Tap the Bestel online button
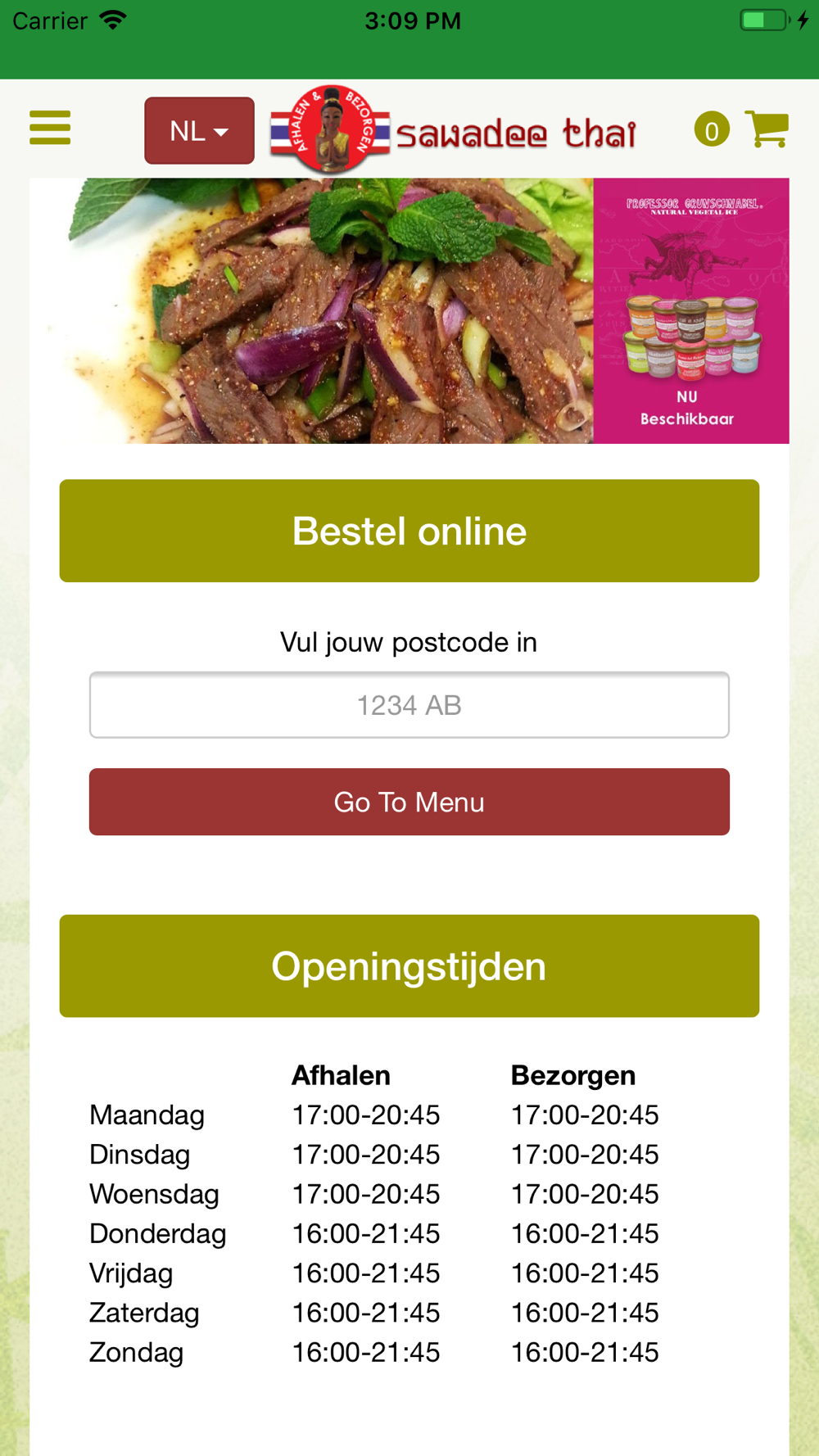 coord(409,531)
